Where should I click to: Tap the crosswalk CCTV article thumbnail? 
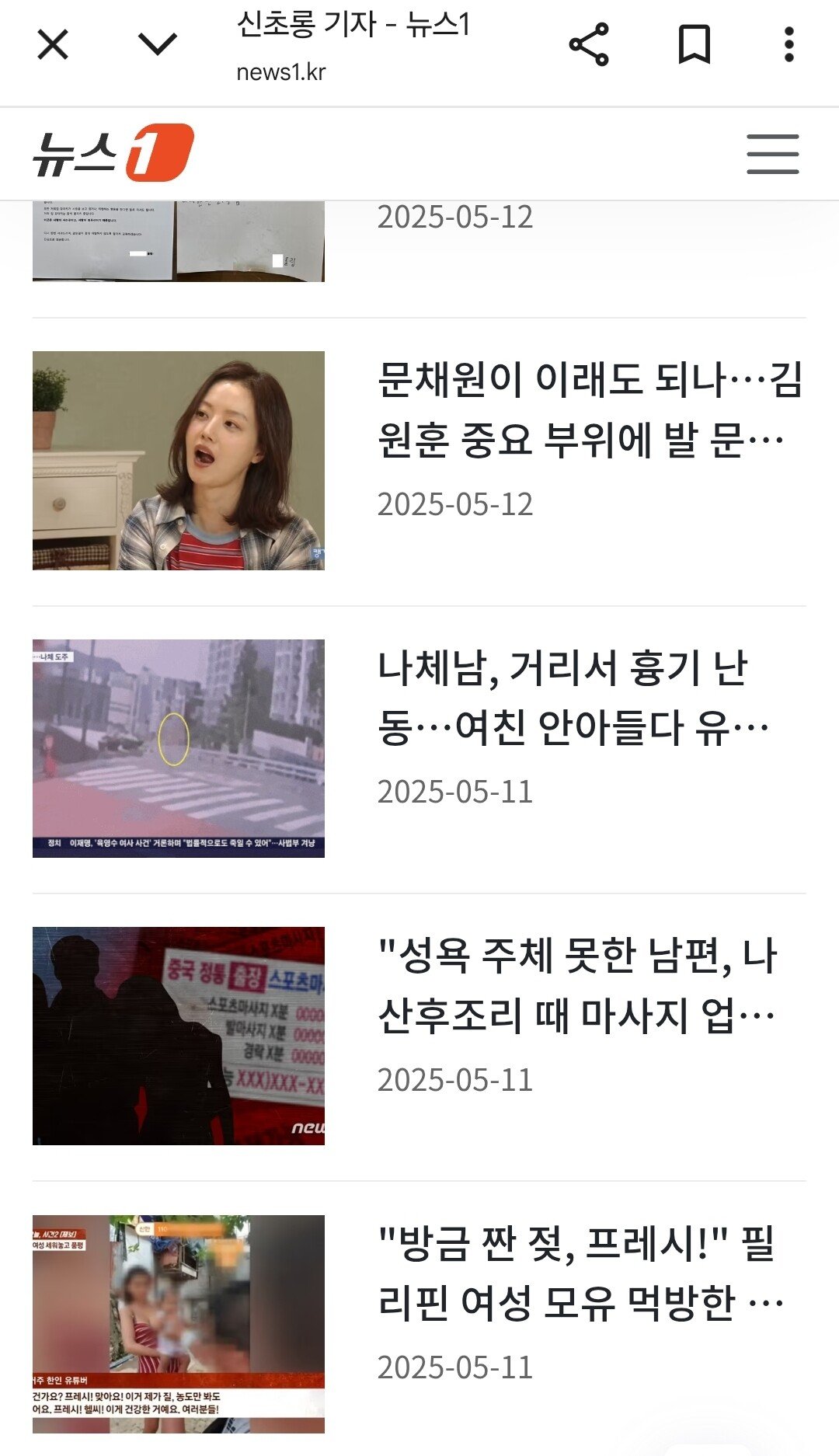coord(179,748)
